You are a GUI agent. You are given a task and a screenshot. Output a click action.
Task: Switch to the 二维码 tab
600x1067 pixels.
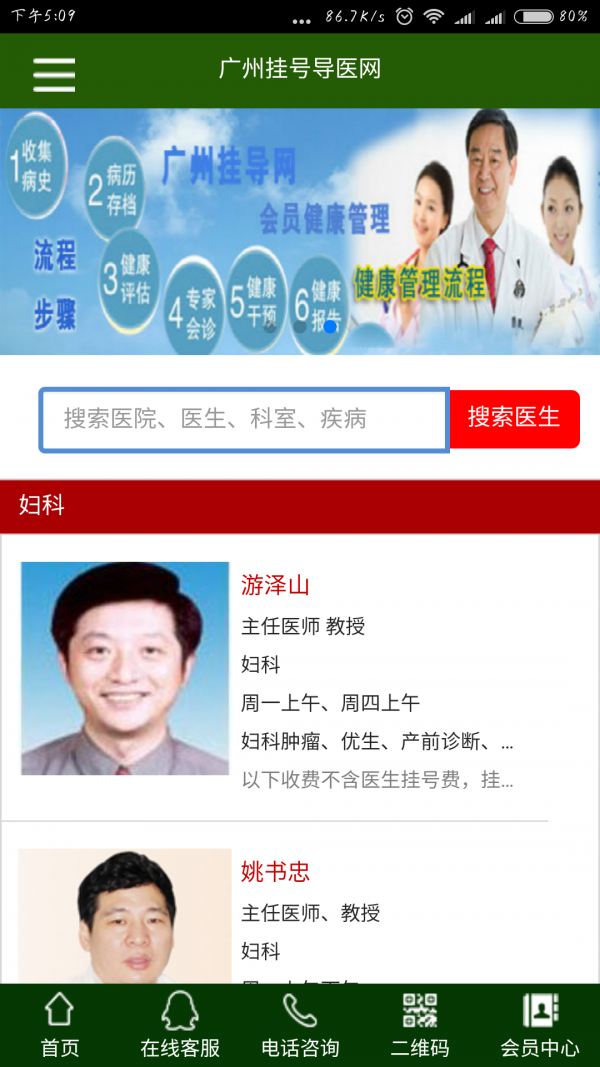[x=420, y=1025]
